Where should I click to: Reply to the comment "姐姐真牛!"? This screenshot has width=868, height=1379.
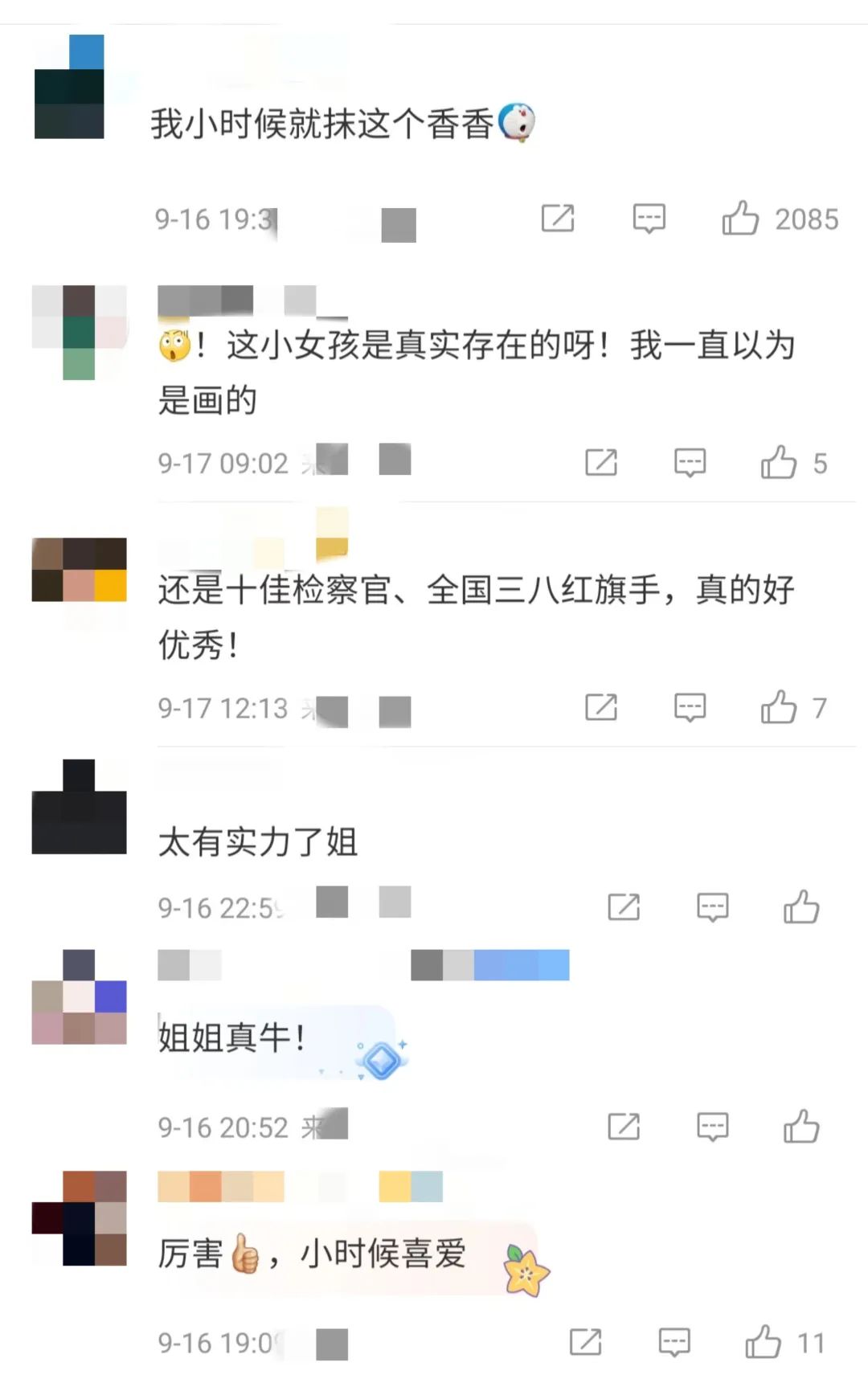[712, 1126]
